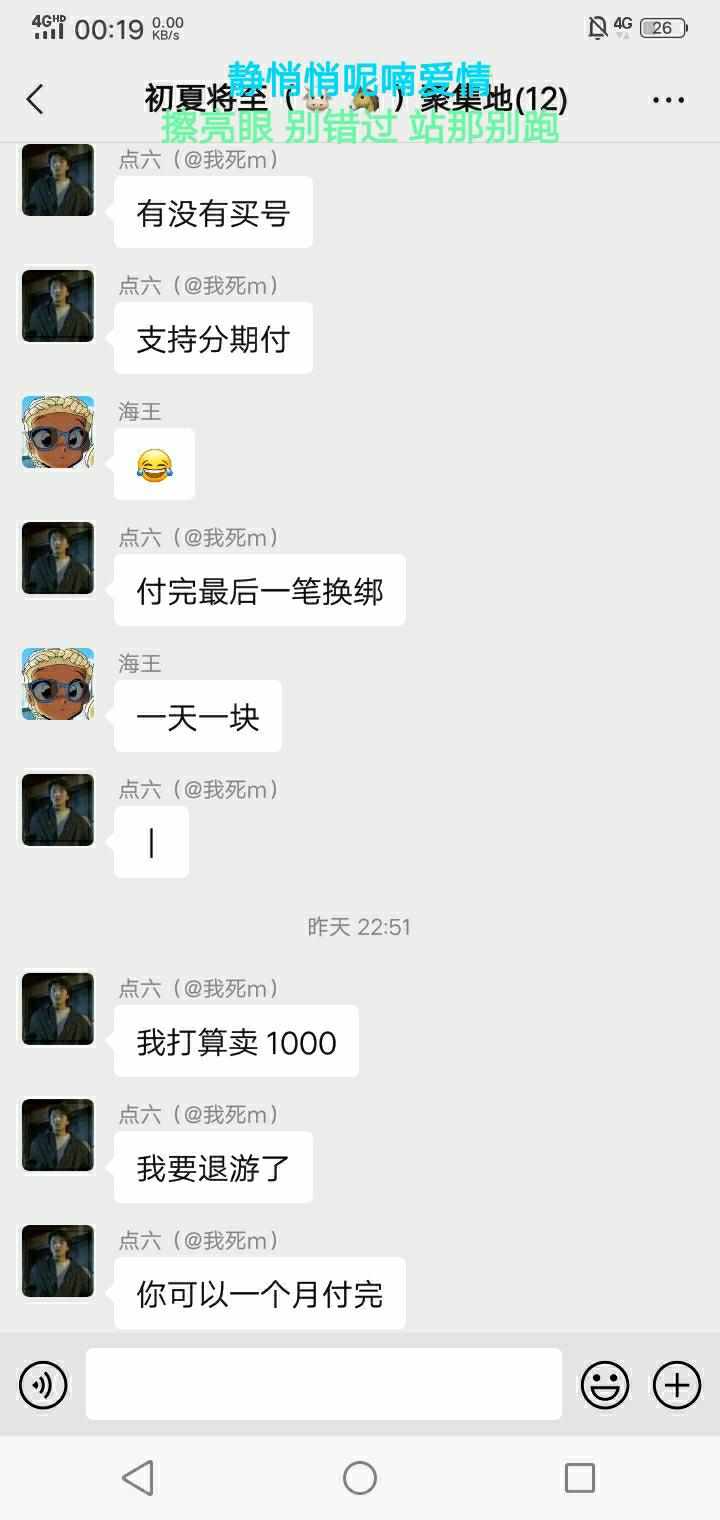Open the plus attachment menu
720x1520 pixels.
(x=677, y=1385)
